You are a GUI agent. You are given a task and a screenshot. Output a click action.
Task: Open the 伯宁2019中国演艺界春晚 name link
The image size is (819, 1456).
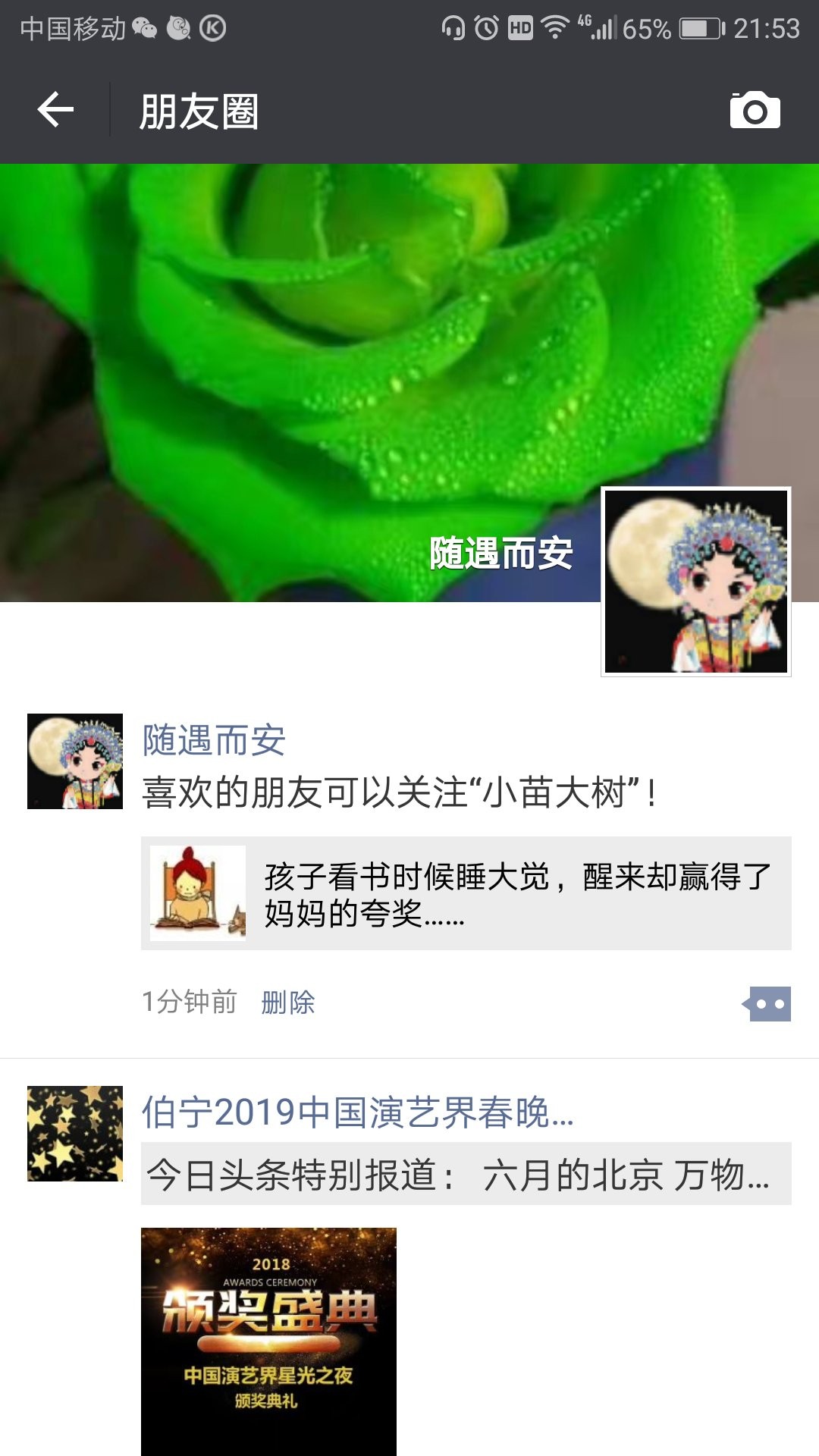coord(358,1112)
